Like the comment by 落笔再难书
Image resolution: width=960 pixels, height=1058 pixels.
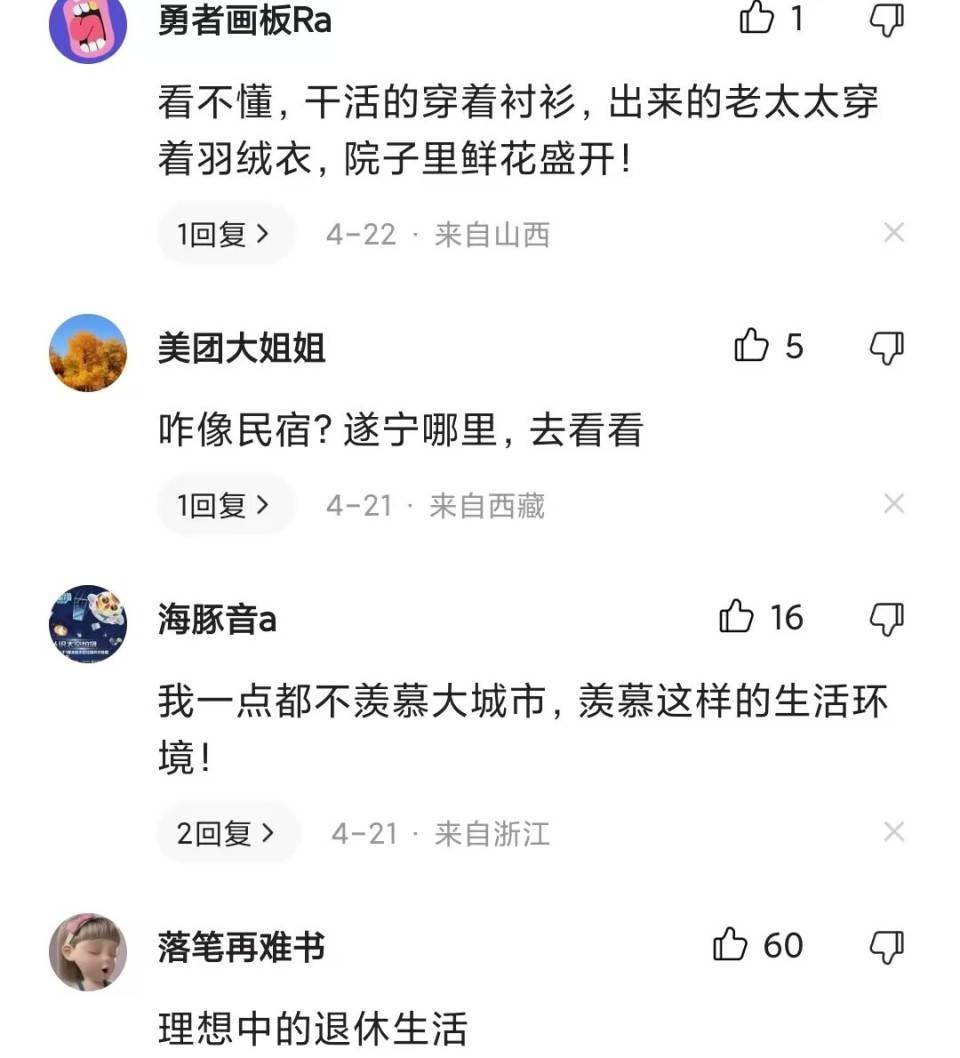pos(731,945)
